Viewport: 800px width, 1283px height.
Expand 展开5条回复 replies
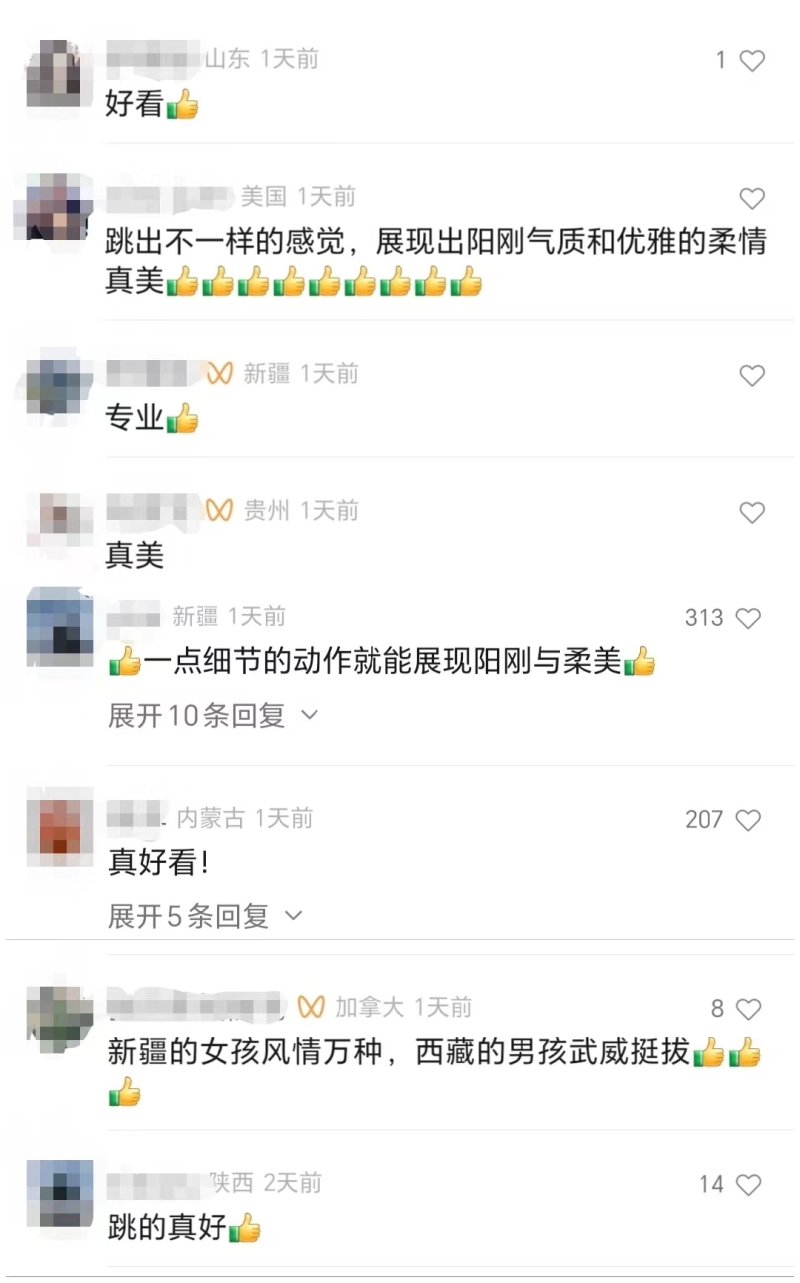click(x=204, y=916)
